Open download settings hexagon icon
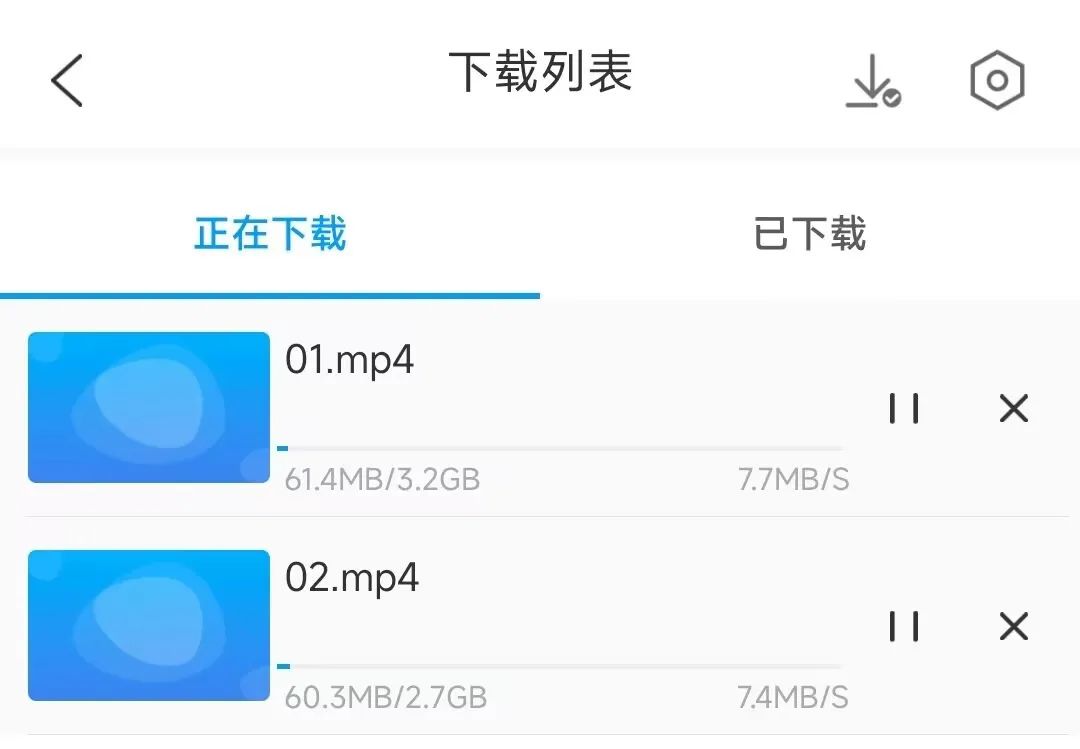This screenshot has width=1080, height=749. [x=997, y=81]
